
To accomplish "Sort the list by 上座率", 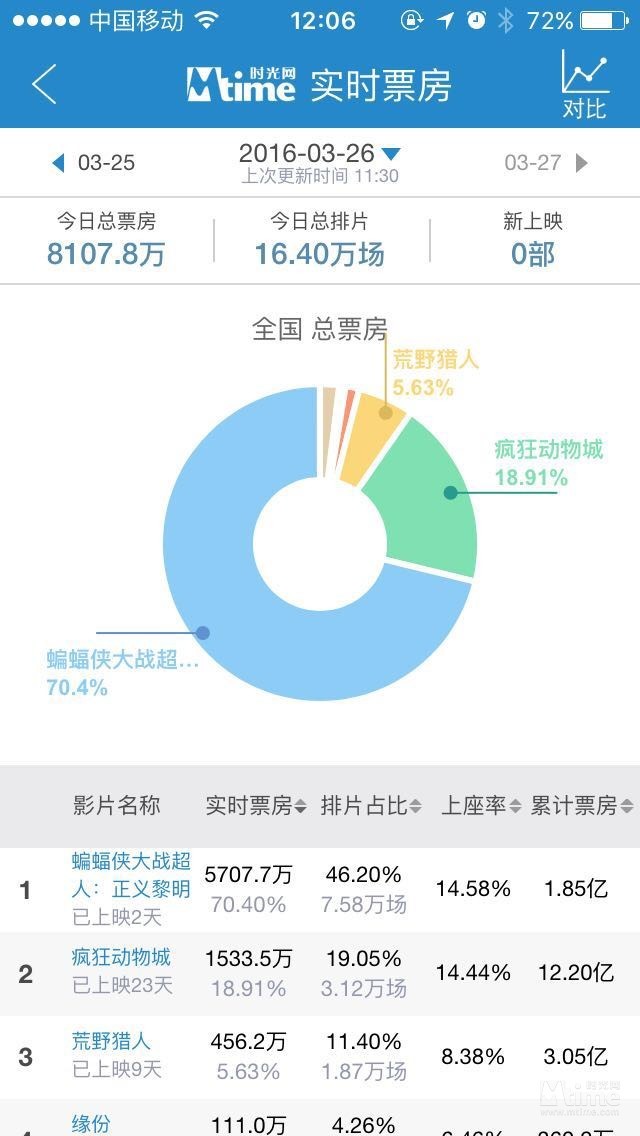I will point(482,806).
